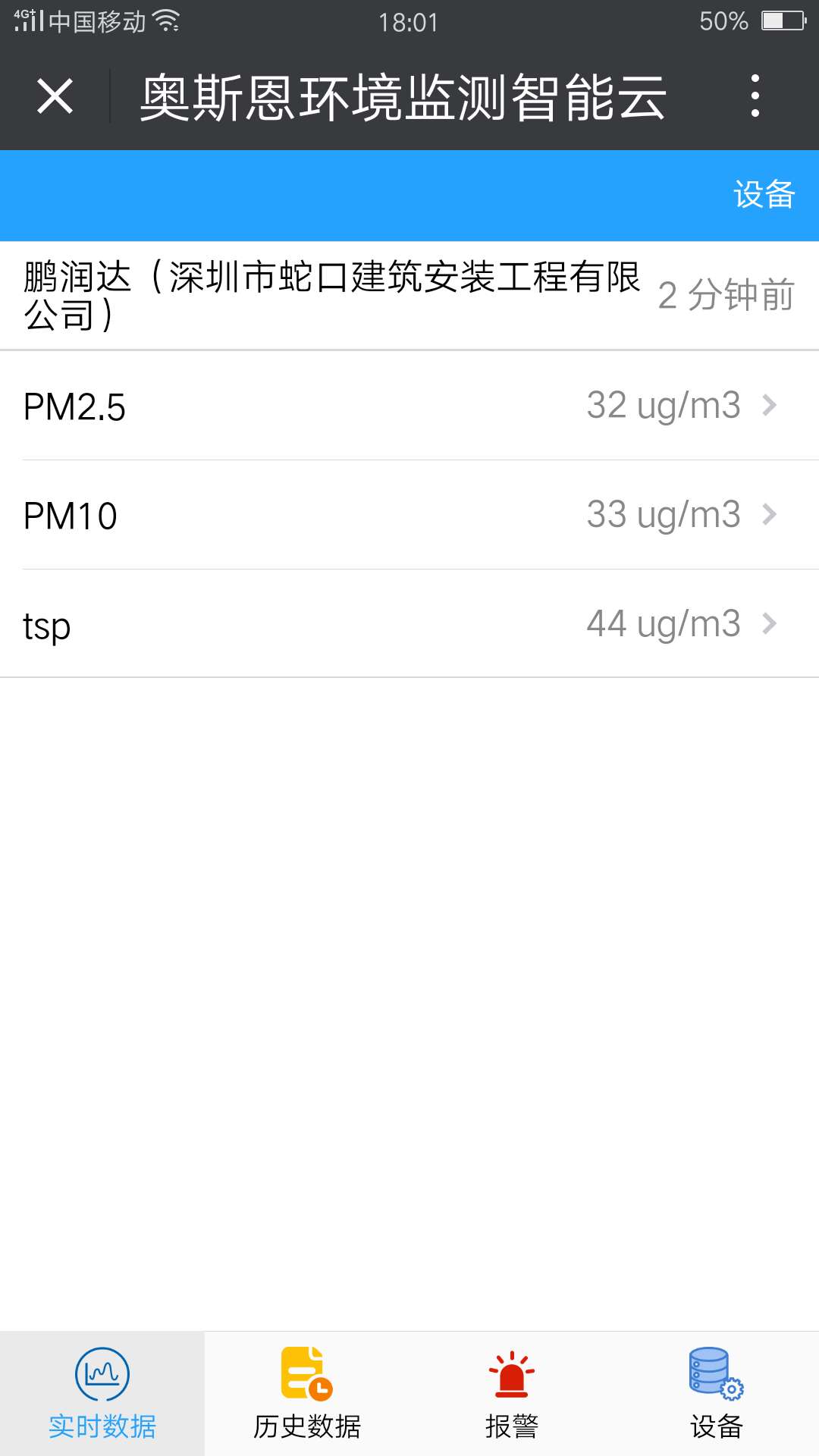Screen dimensions: 819x1456
Task: Open the three-dot overflow menu
Action: (x=755, y=96)
